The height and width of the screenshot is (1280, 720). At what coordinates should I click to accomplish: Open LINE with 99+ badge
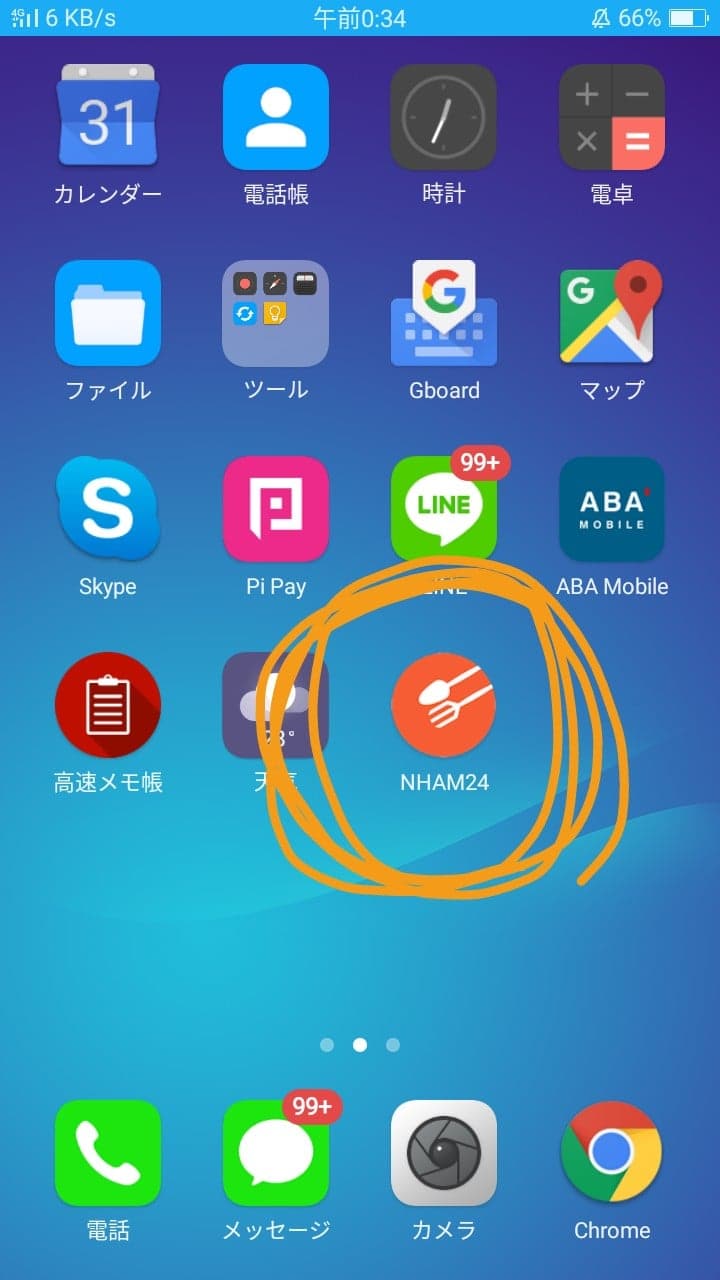click(x=443, y=509)
